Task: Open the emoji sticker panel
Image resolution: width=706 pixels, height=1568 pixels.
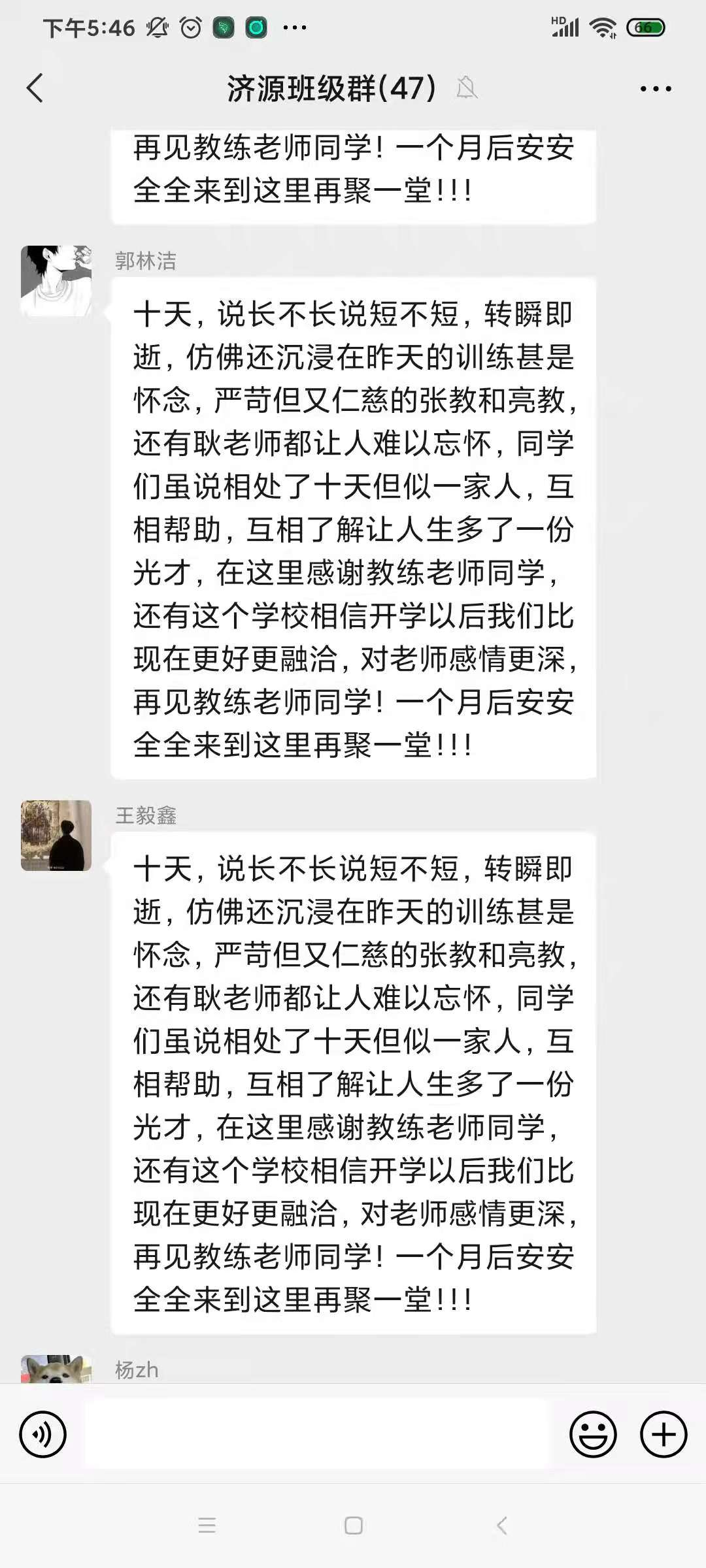Action: coord(593,1435)
